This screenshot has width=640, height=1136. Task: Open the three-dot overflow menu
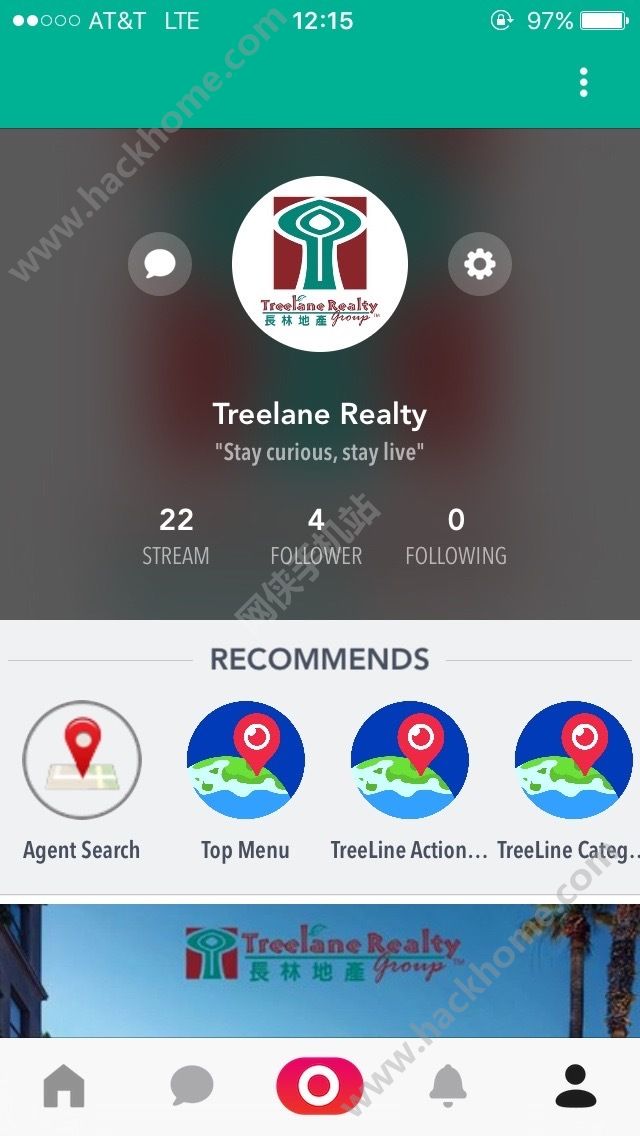tap(583, 83)
